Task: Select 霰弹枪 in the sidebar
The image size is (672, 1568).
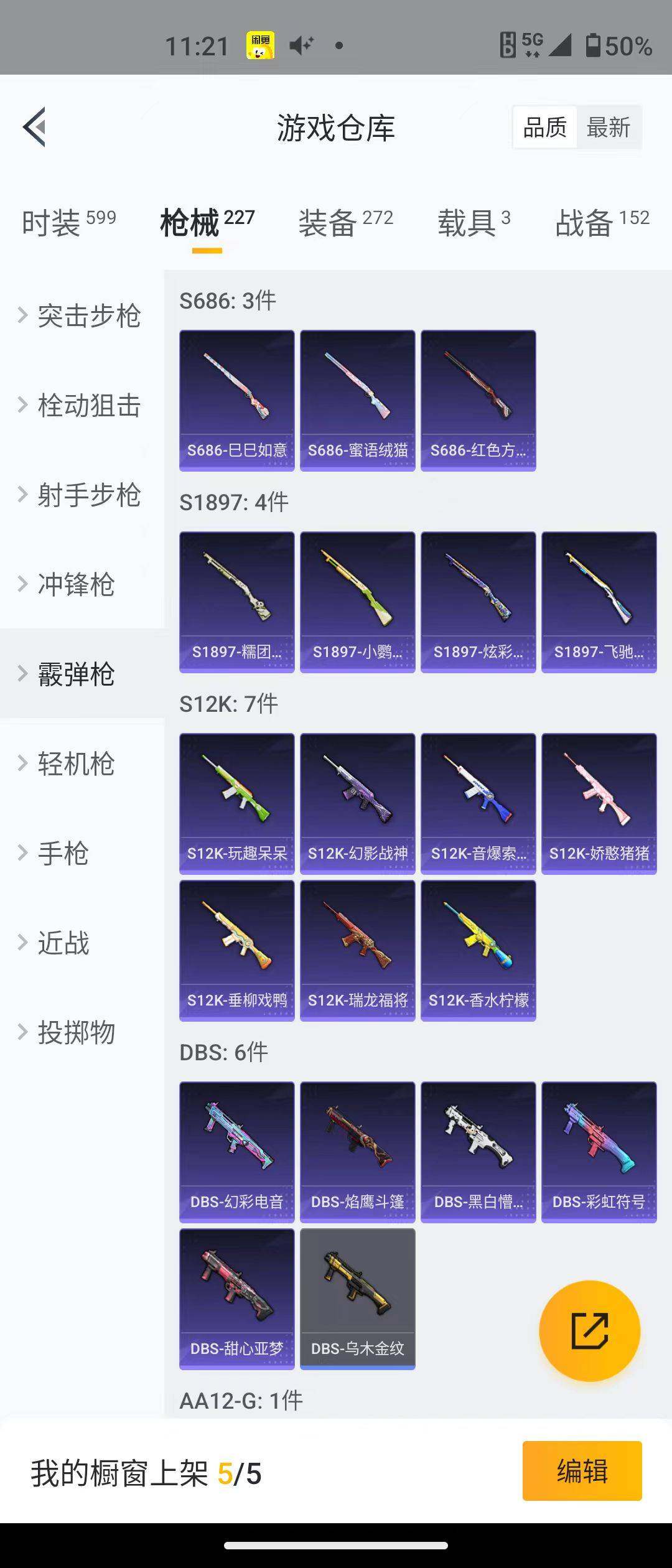Action: pos(76,675)
